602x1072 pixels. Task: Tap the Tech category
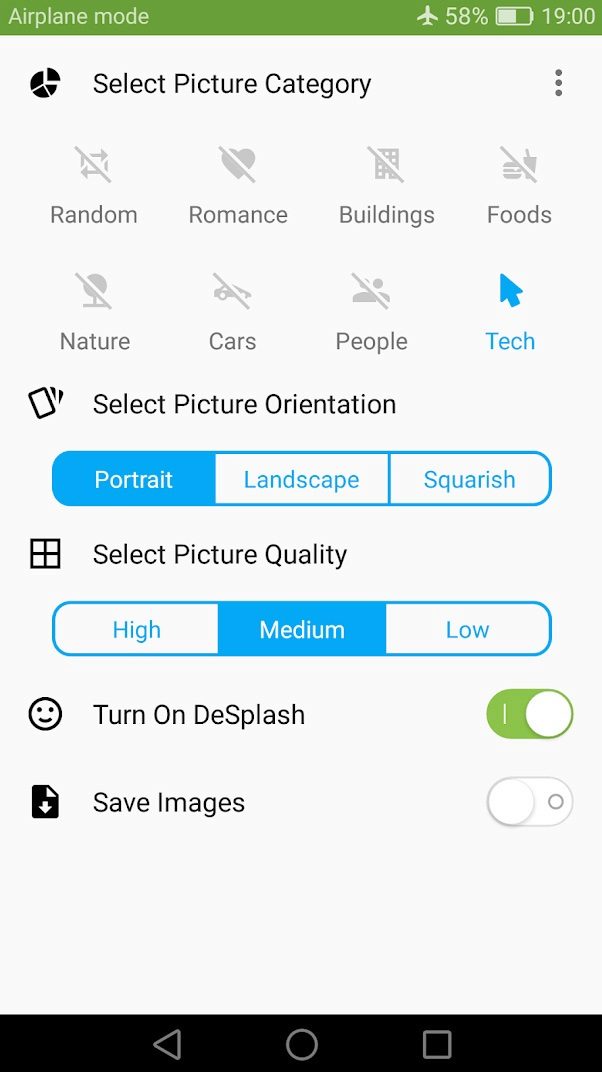coord(510,312)
